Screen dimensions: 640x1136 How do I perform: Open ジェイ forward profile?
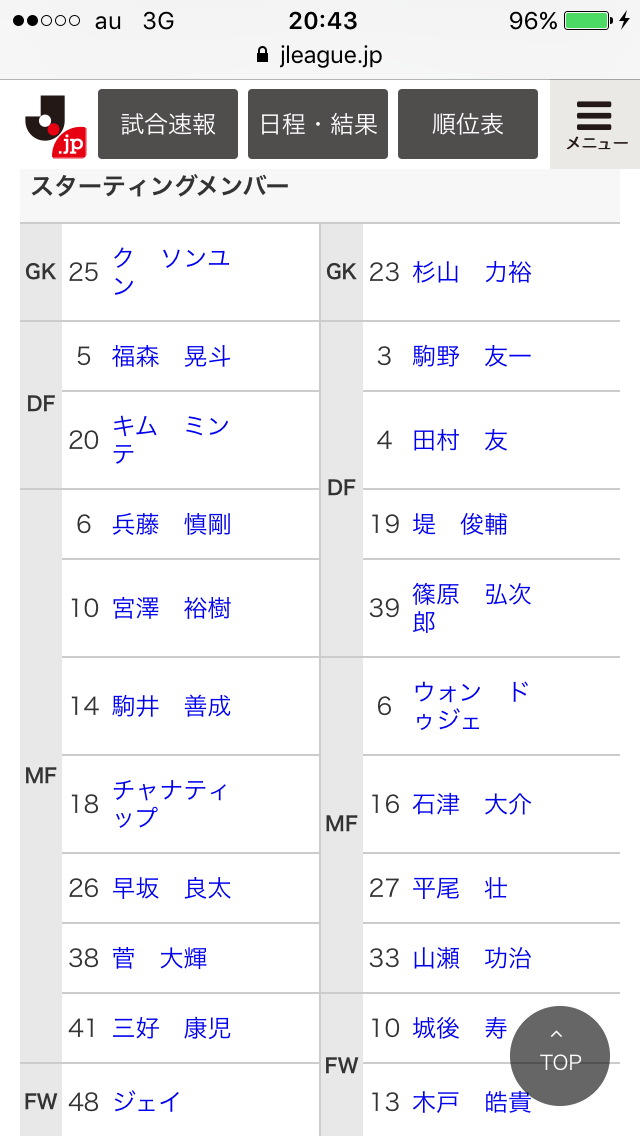point(146,1102)
